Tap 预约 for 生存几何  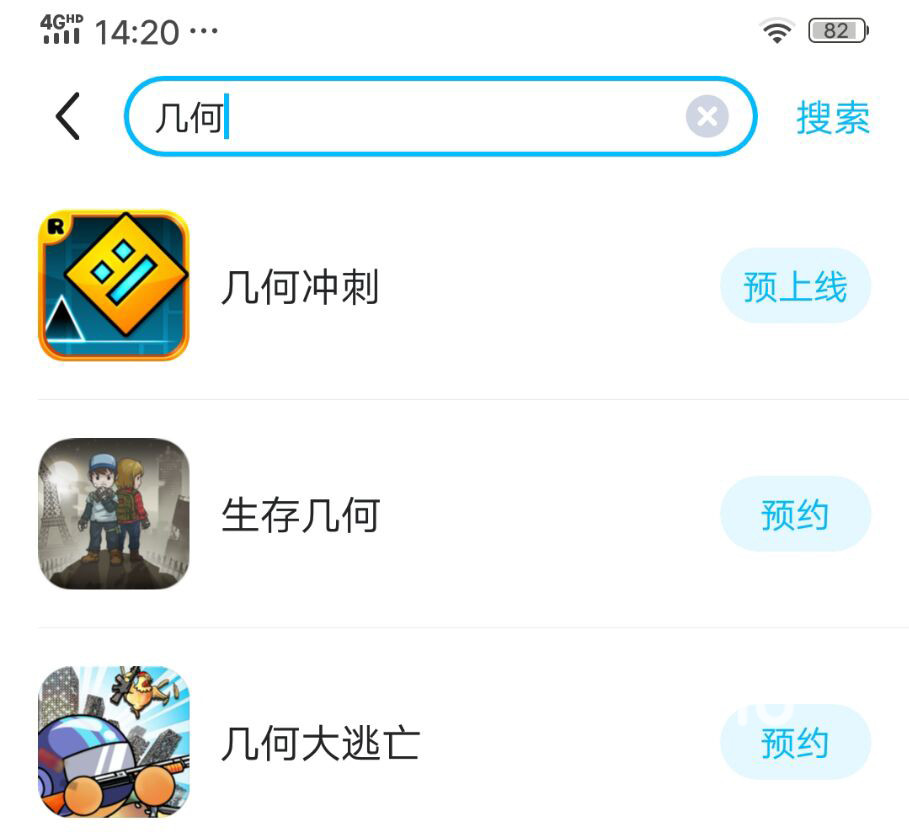click(x=795, y=515)
